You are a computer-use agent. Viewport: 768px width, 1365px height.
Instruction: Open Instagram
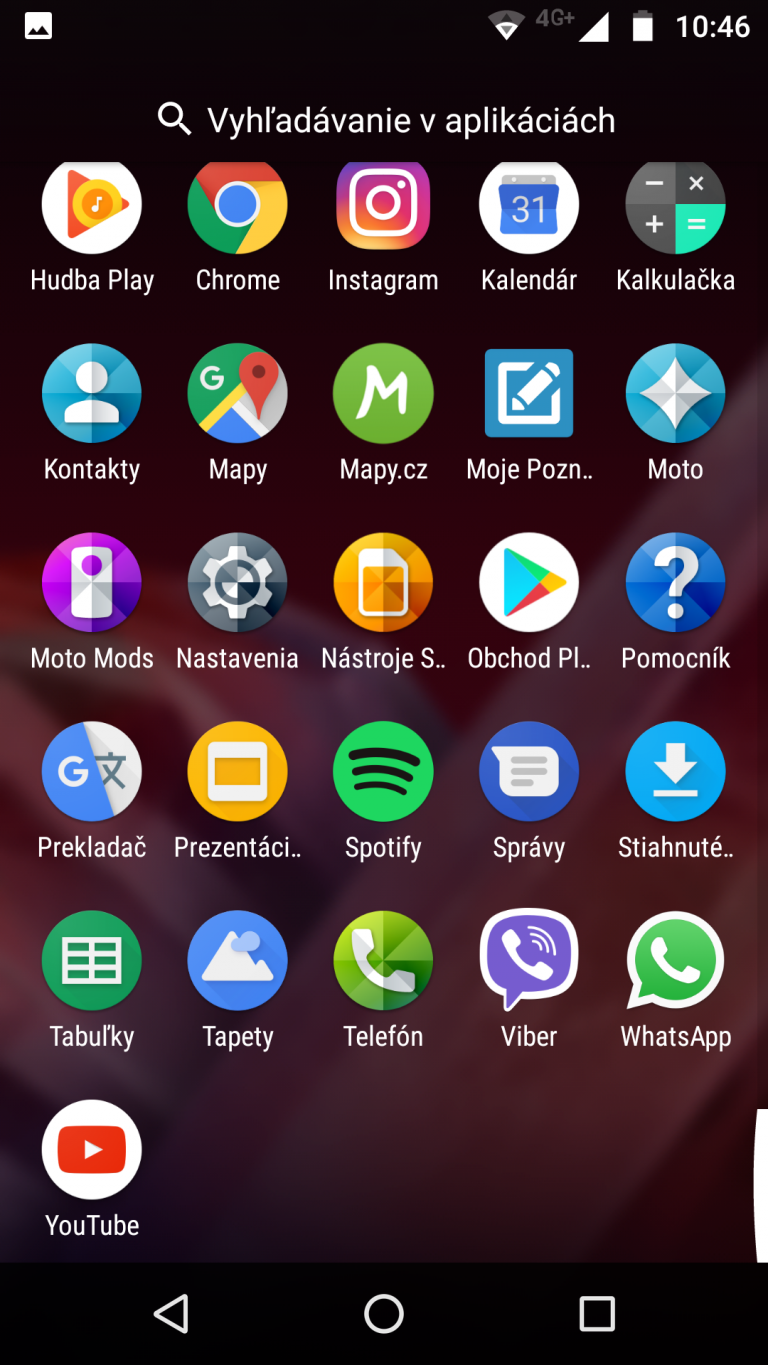383,205
